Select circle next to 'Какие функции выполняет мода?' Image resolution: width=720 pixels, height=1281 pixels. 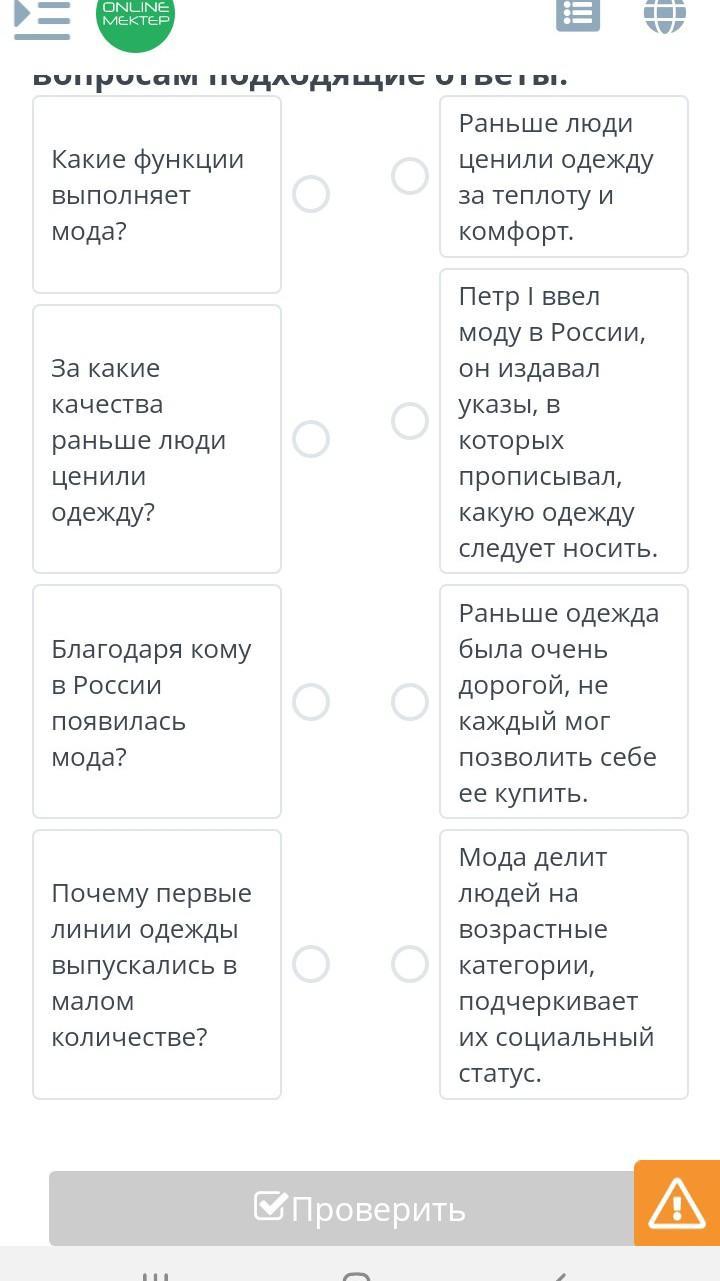point(311,194)
